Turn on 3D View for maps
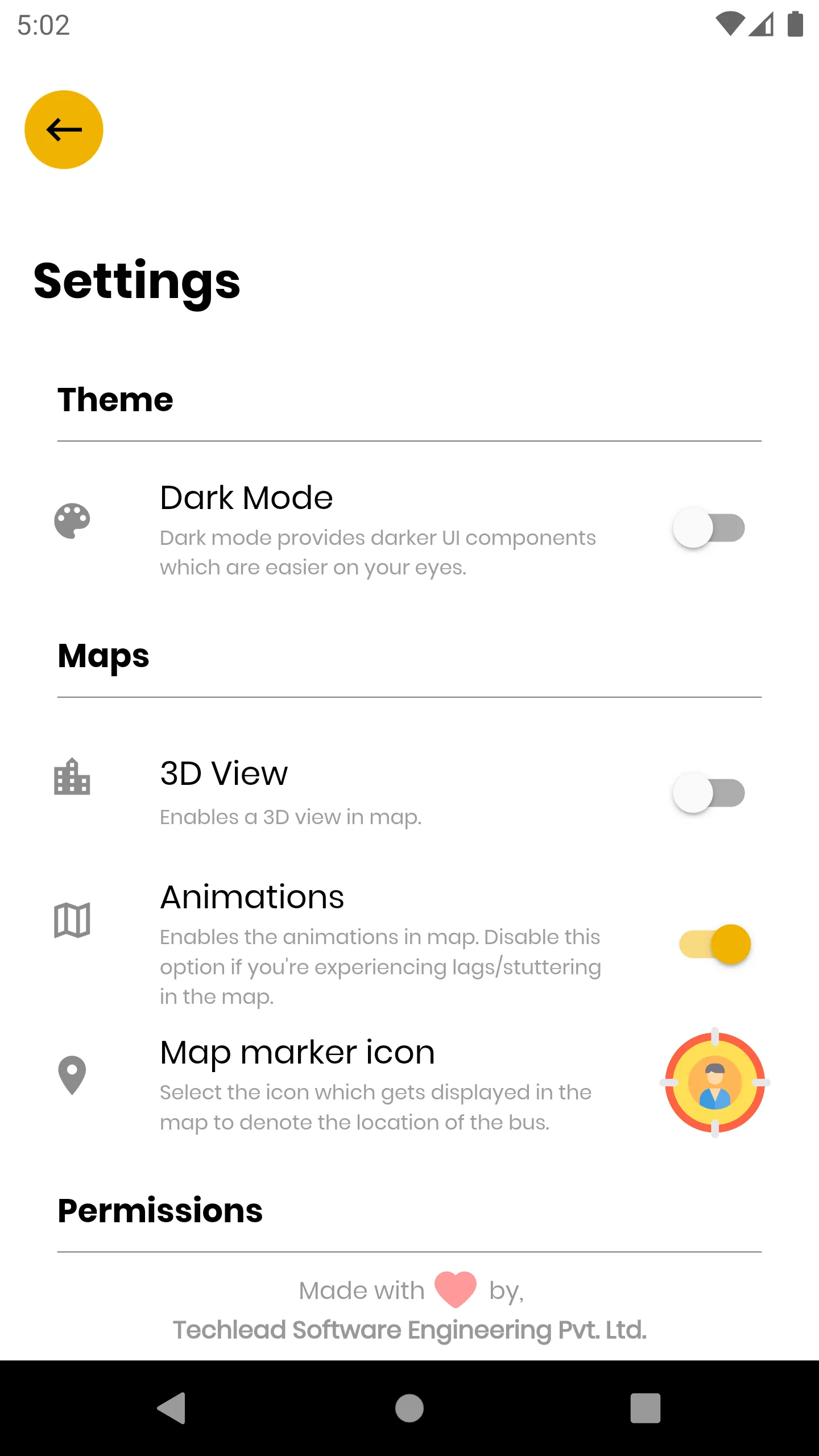The height and width of the screenshot is (1456, 819). click(709, 793)
